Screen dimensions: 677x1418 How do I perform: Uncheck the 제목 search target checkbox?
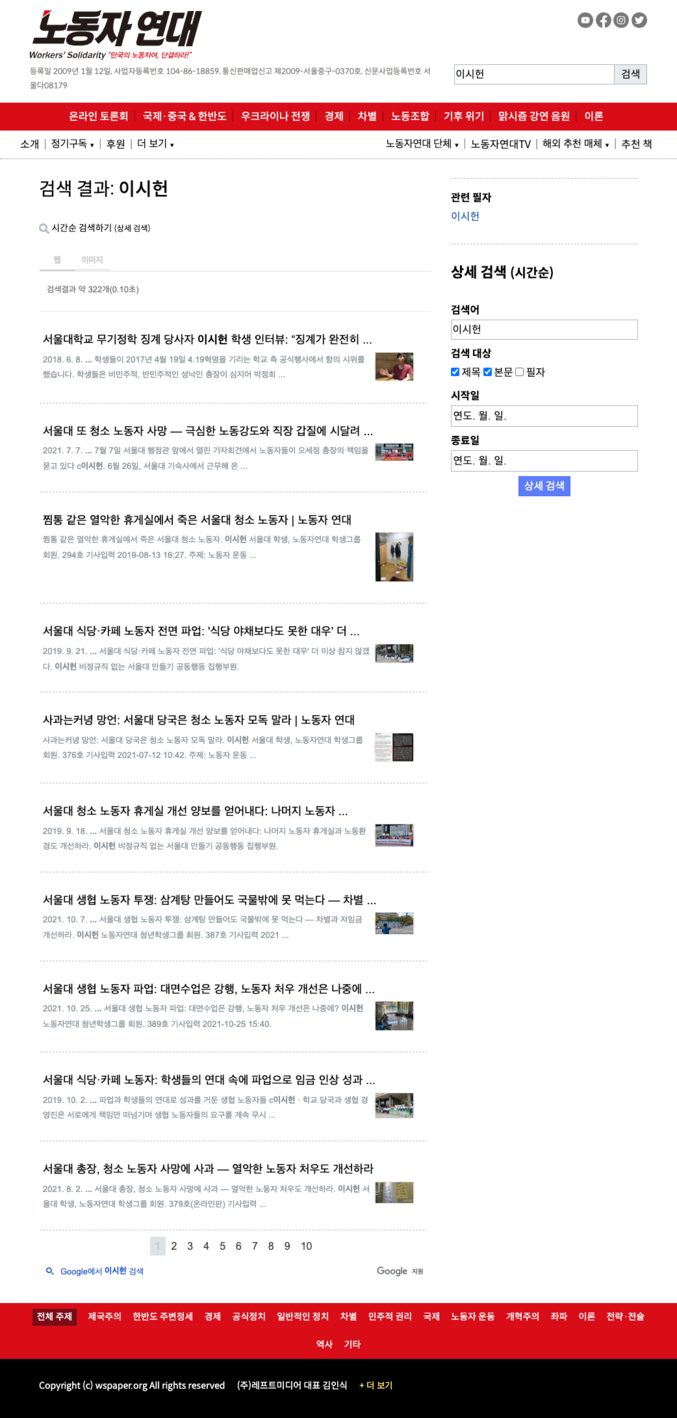pyautogui.click(x=456, y=372)
